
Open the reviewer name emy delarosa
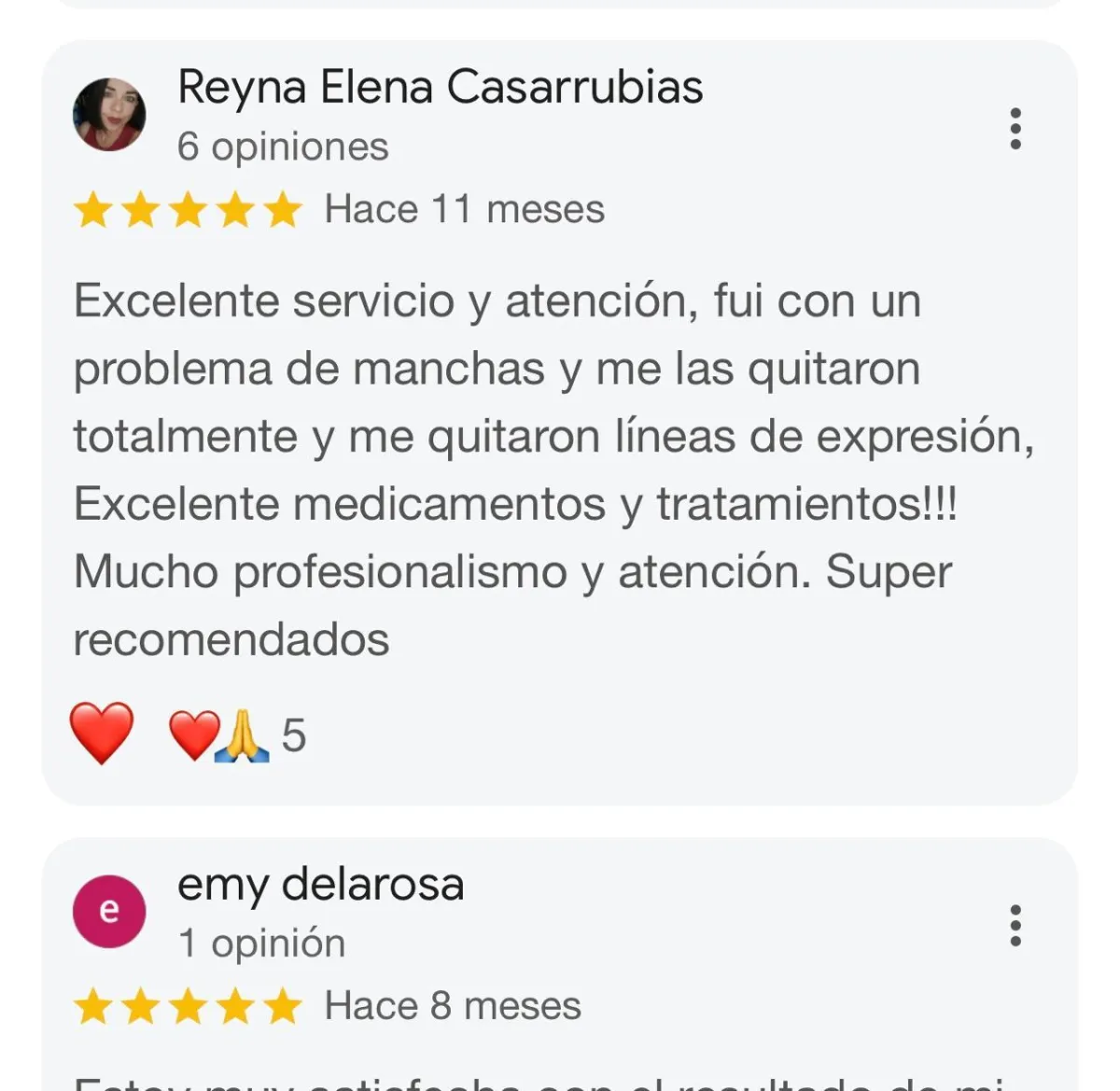coord(320,885)
